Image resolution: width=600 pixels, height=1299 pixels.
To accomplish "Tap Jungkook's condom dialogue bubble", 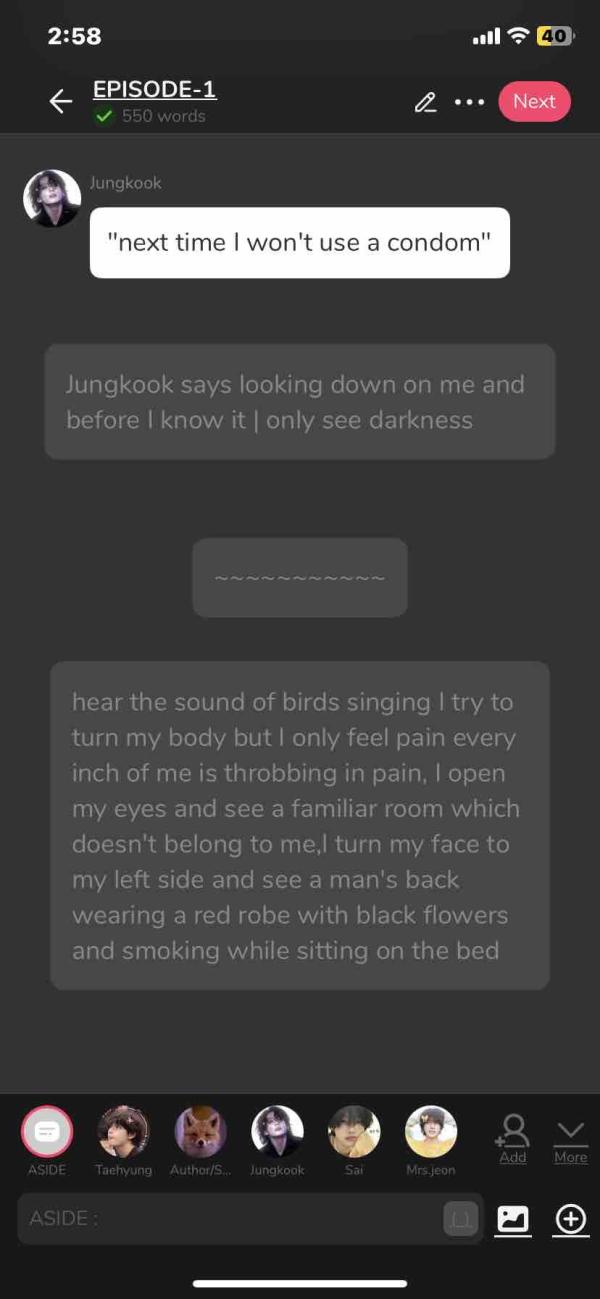I will (x=299, y=242).
